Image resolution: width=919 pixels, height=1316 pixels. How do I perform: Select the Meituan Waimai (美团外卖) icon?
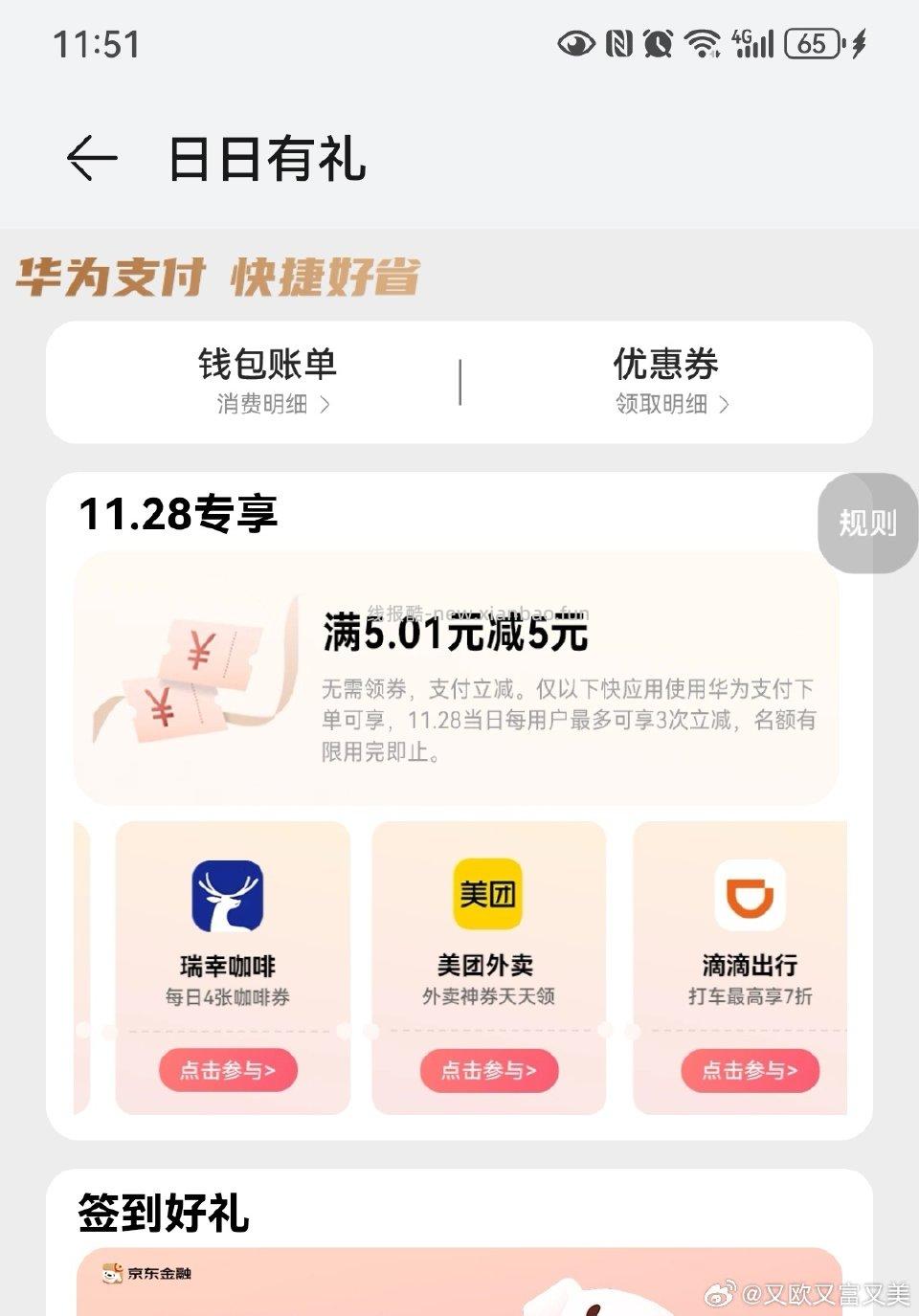488,895
